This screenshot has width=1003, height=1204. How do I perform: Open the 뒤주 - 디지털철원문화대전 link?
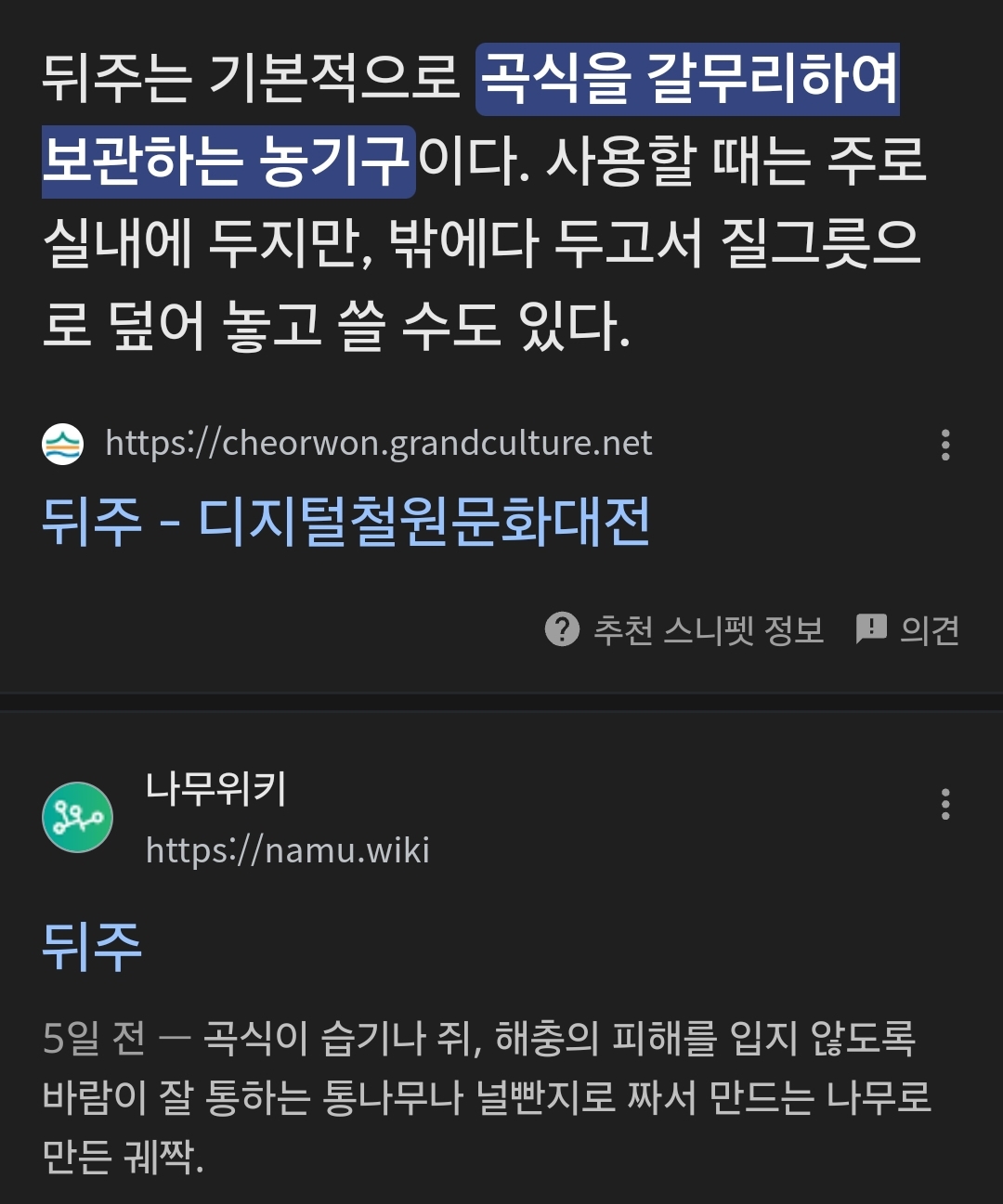[345, 522]
